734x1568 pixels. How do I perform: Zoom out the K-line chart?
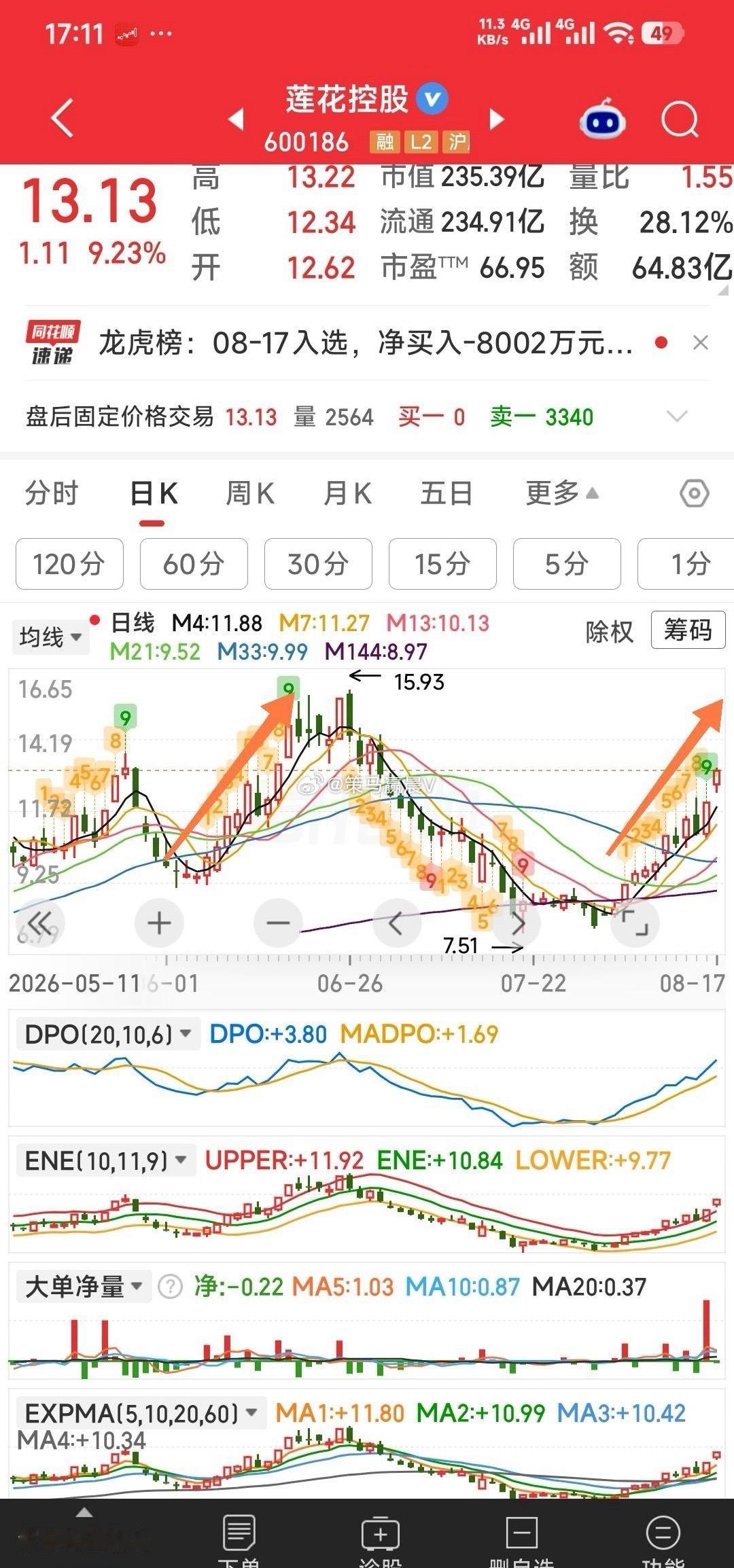(278, 923)
